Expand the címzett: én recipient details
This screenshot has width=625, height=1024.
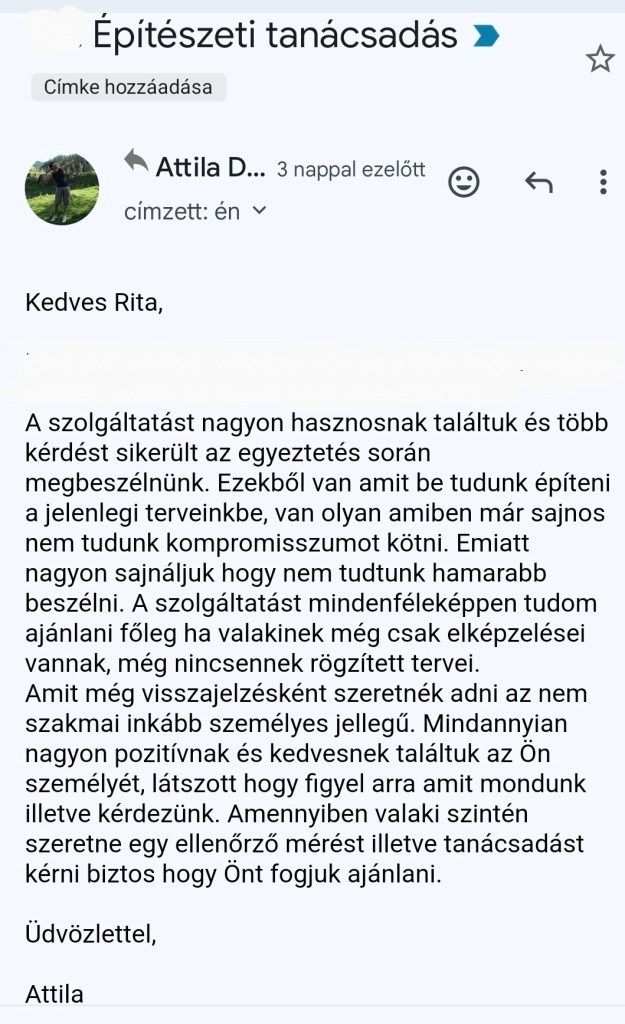[259, 211]
